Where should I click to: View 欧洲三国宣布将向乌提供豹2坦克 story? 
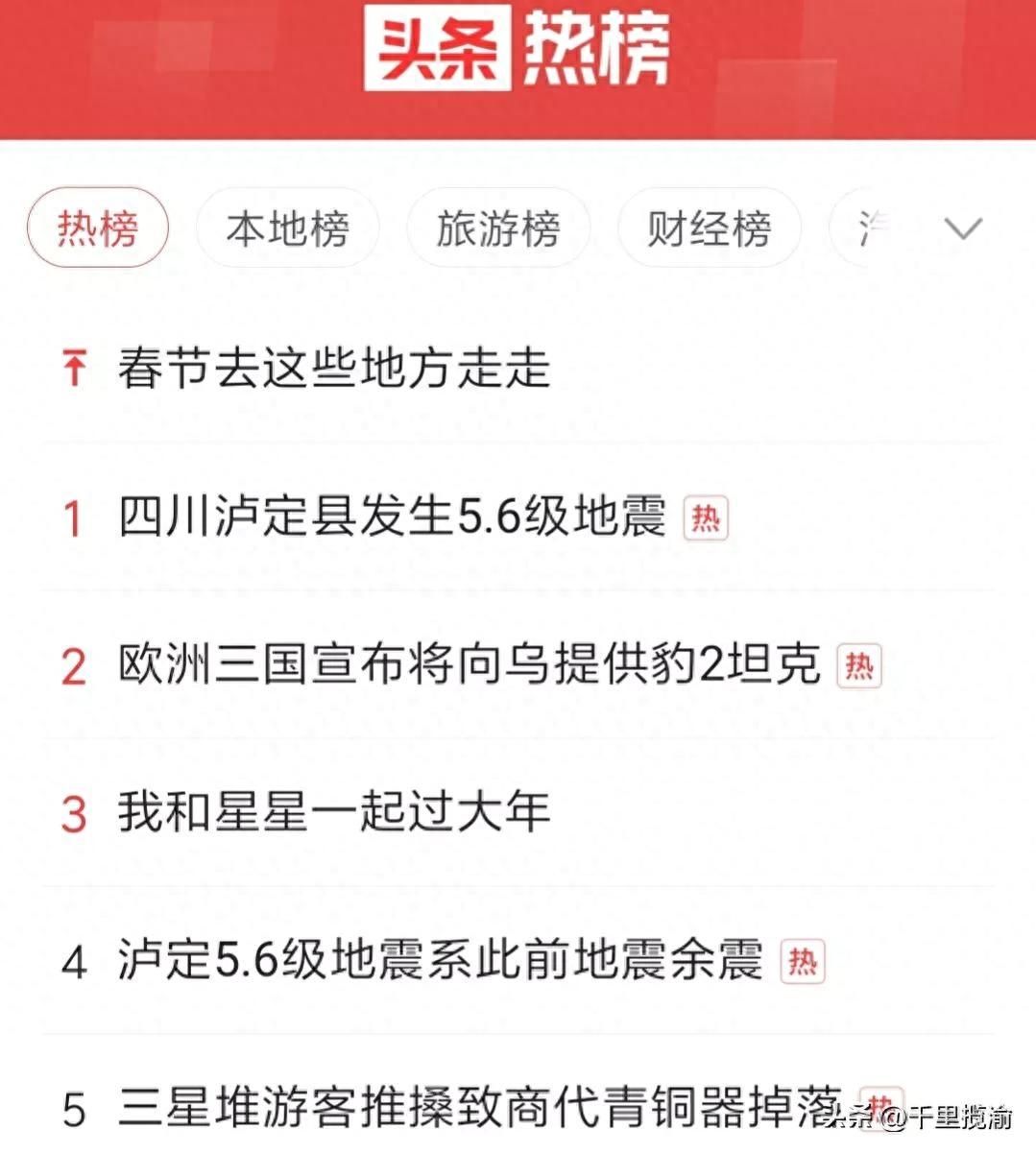click(469, 665)
